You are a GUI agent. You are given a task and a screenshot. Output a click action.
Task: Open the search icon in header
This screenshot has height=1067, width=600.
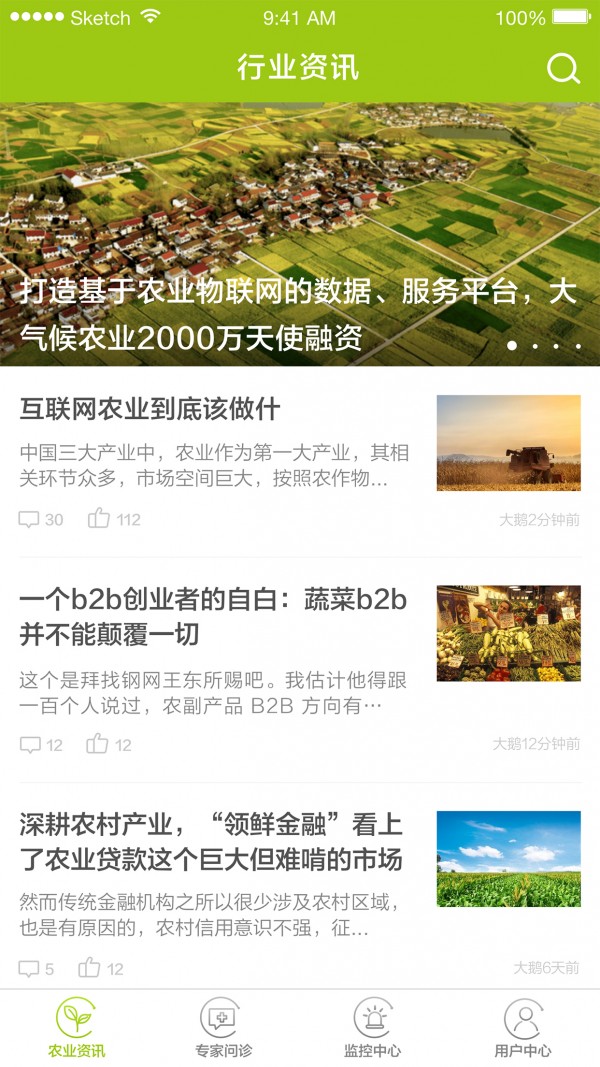(563, 68)
